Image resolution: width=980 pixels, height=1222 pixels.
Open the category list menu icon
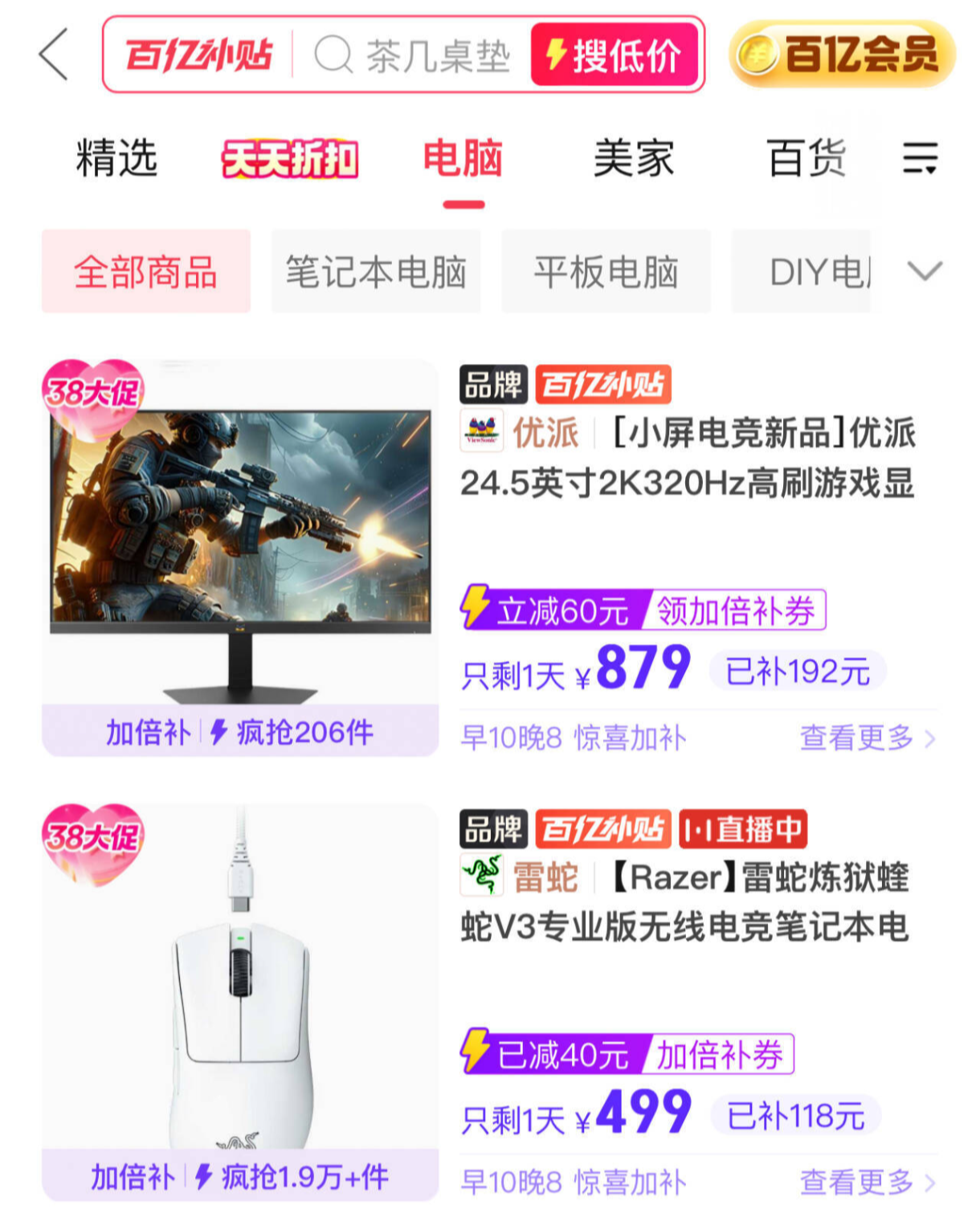(920, 158)
